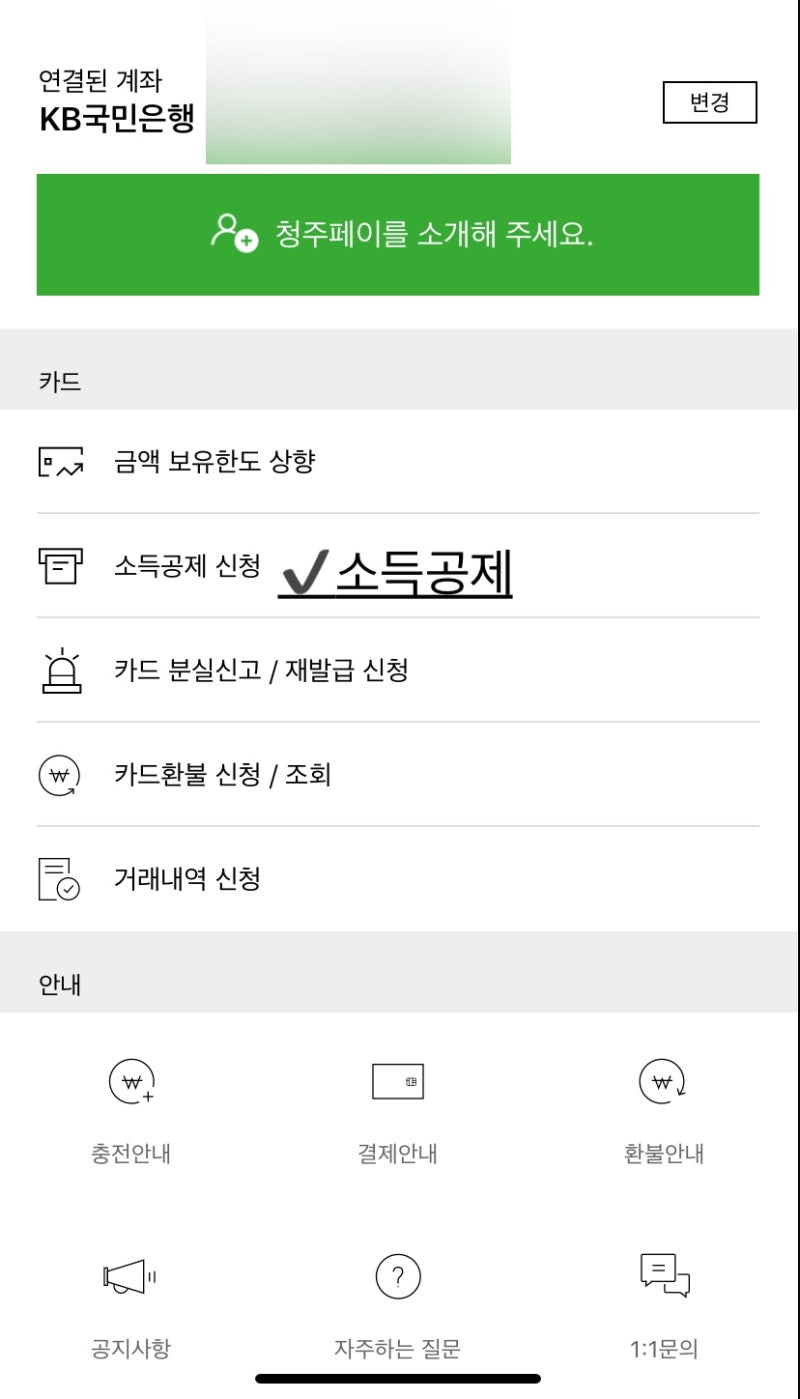
Task: Open the 환불안내 guide
Action: [664, 1111]
